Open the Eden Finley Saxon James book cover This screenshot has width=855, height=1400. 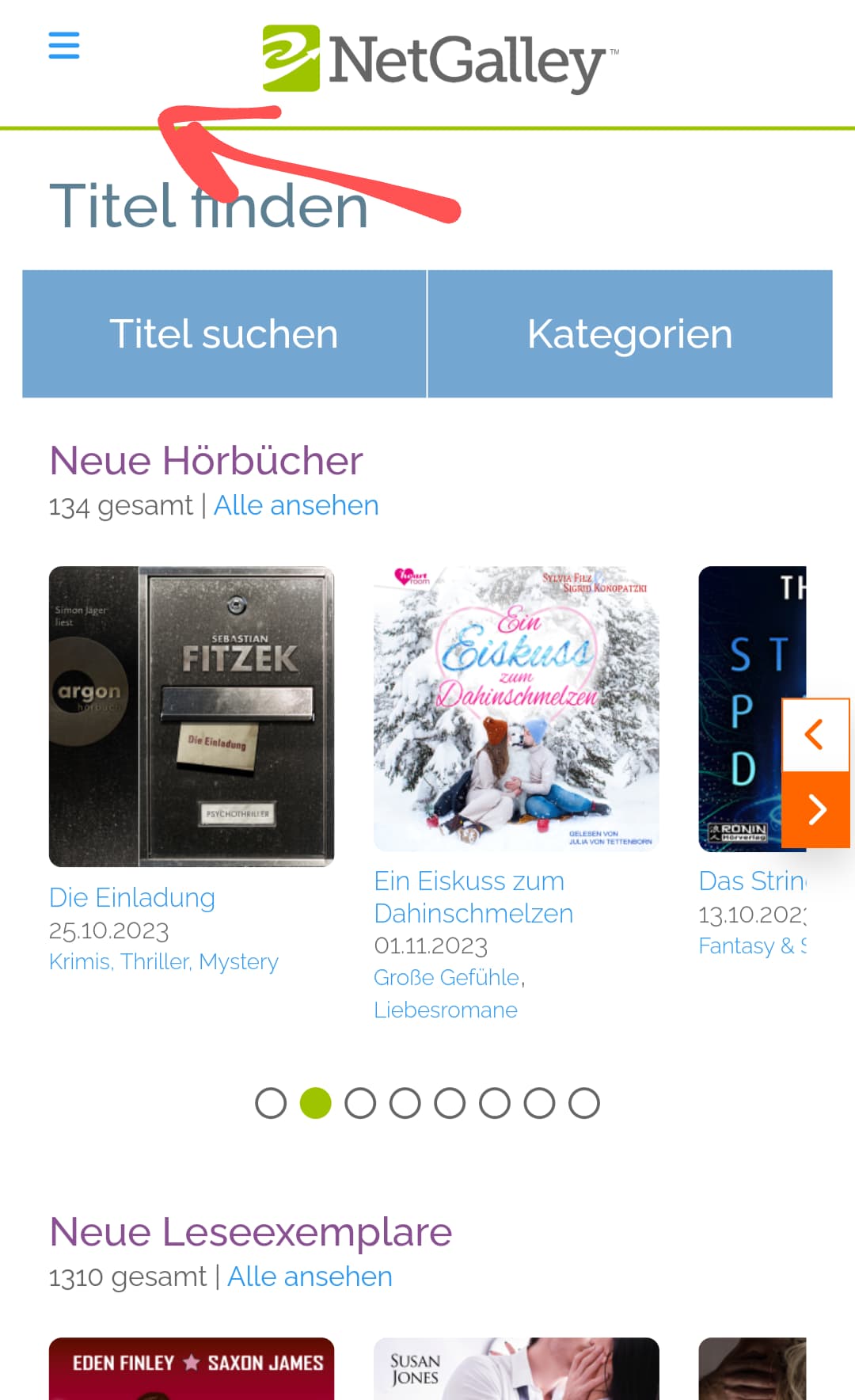[192, 1368]
